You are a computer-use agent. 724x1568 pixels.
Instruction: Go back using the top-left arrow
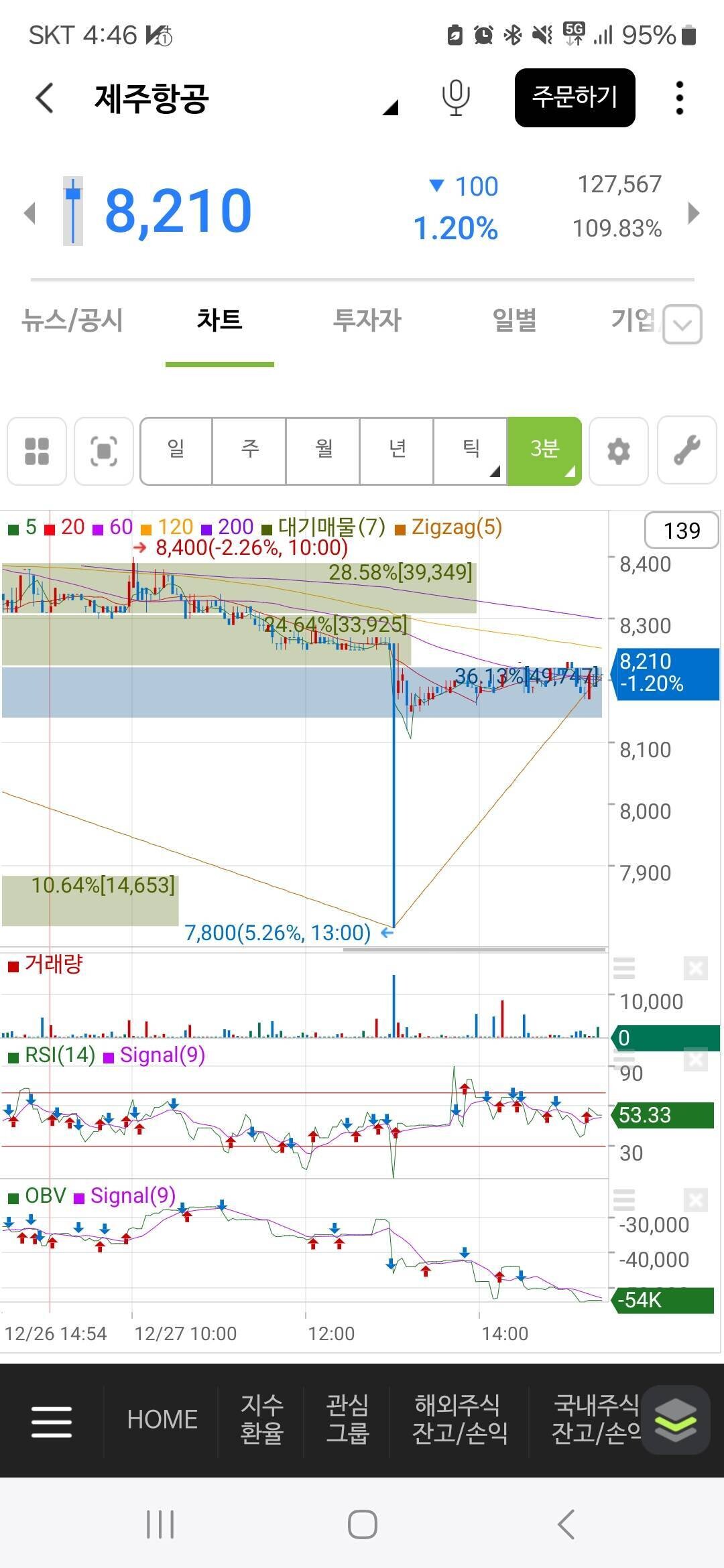click(44, 98)
